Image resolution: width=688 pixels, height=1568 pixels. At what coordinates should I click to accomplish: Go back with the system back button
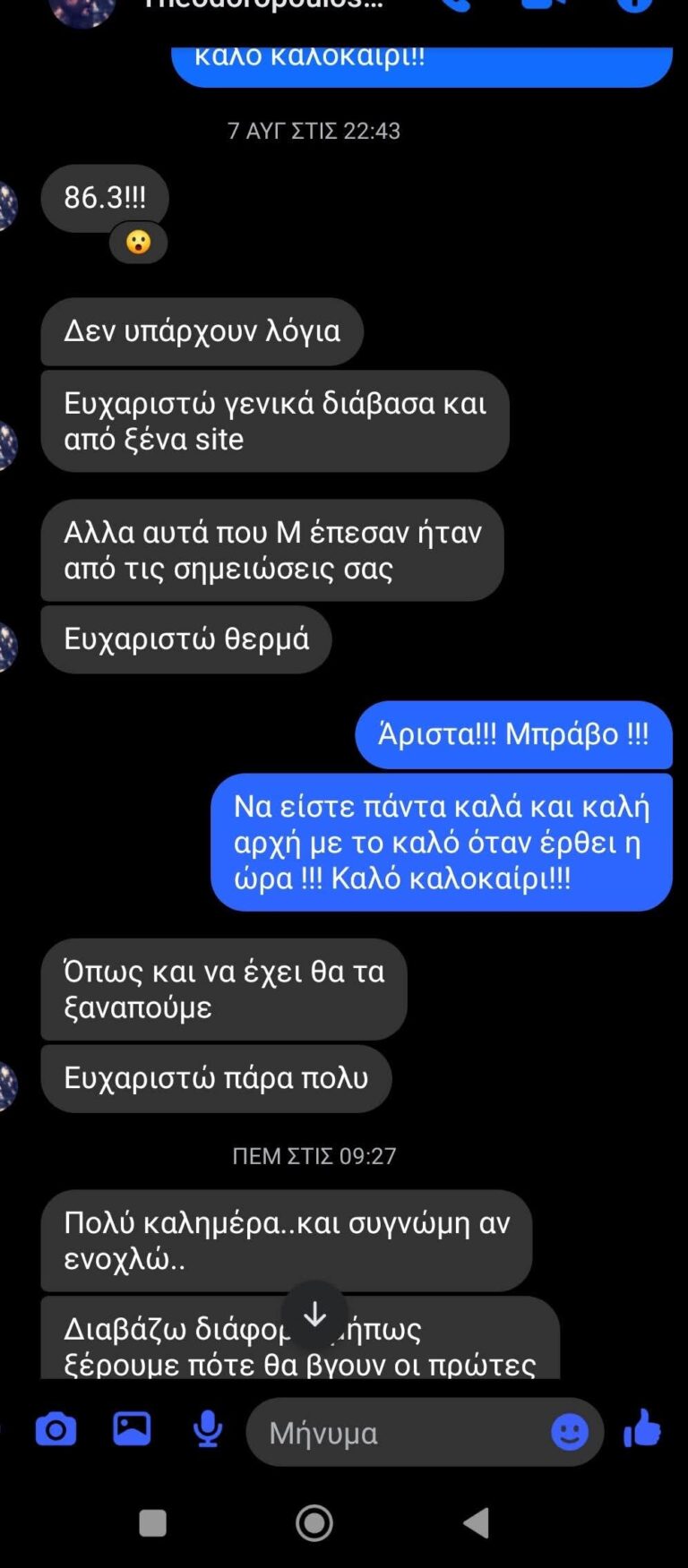[476, 1522]
